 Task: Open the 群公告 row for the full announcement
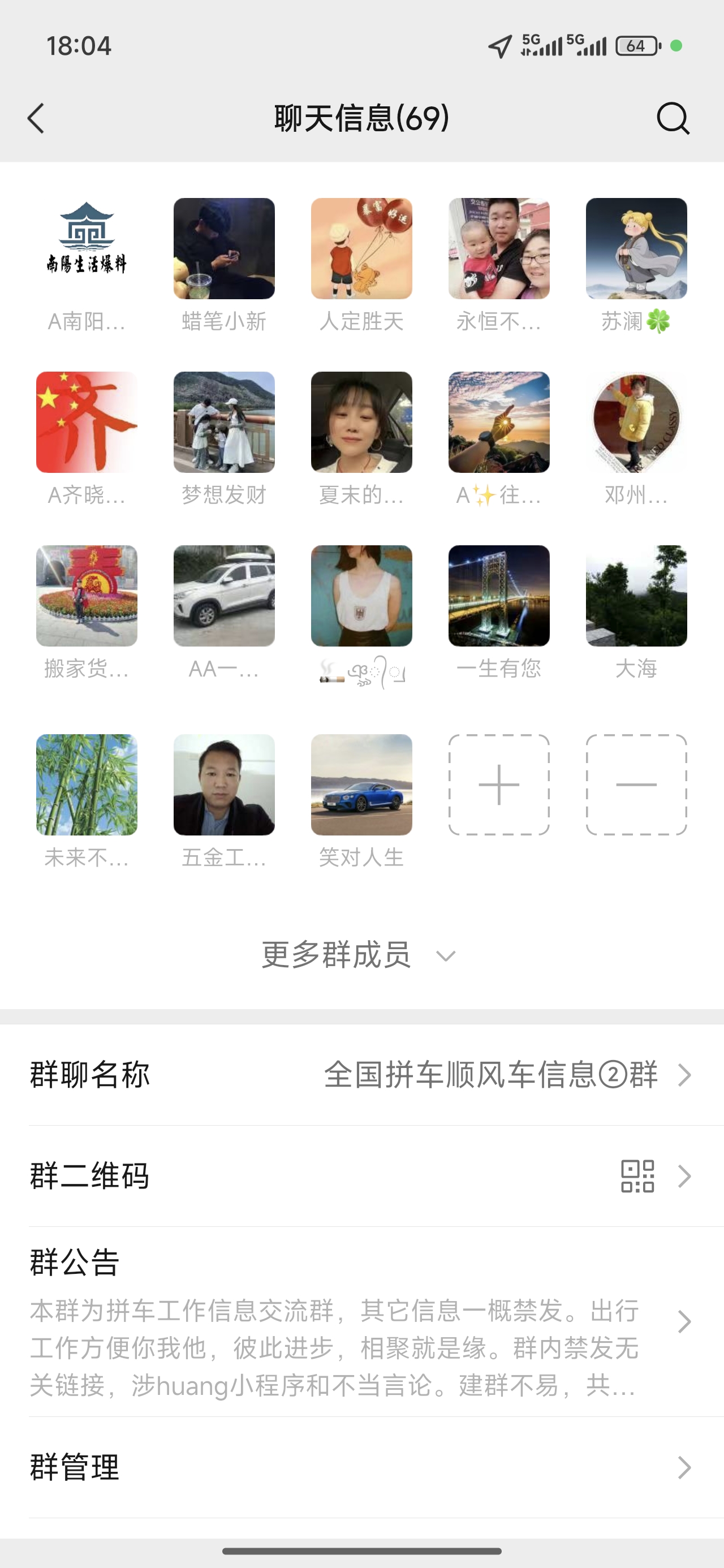[x=361, y=1321]
